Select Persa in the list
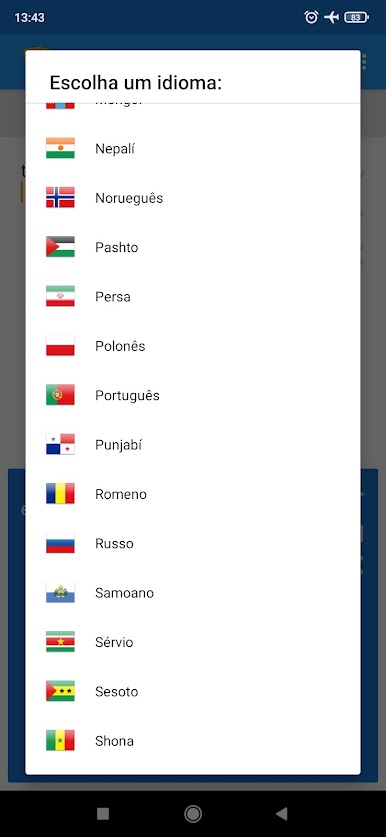Screen dimensions: 386x837 [x=193, y=296]
